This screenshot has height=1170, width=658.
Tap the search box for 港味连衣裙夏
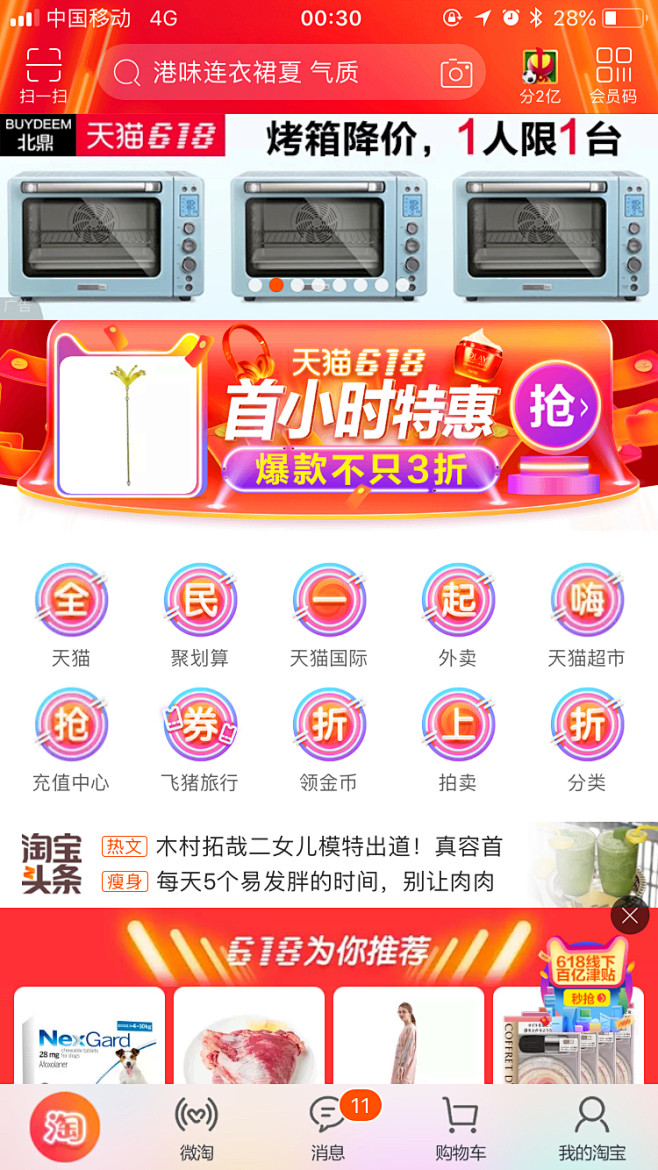tap(270, 72)
